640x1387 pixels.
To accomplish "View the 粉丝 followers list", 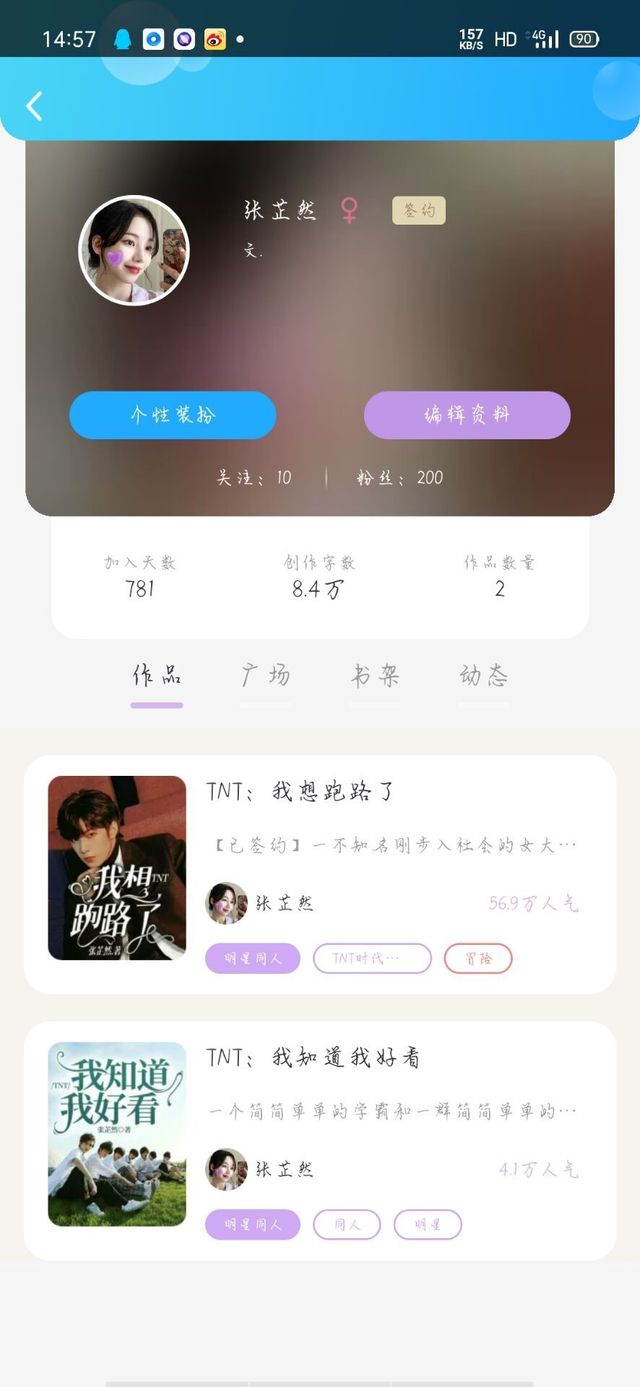I will [x=400, y=478].
